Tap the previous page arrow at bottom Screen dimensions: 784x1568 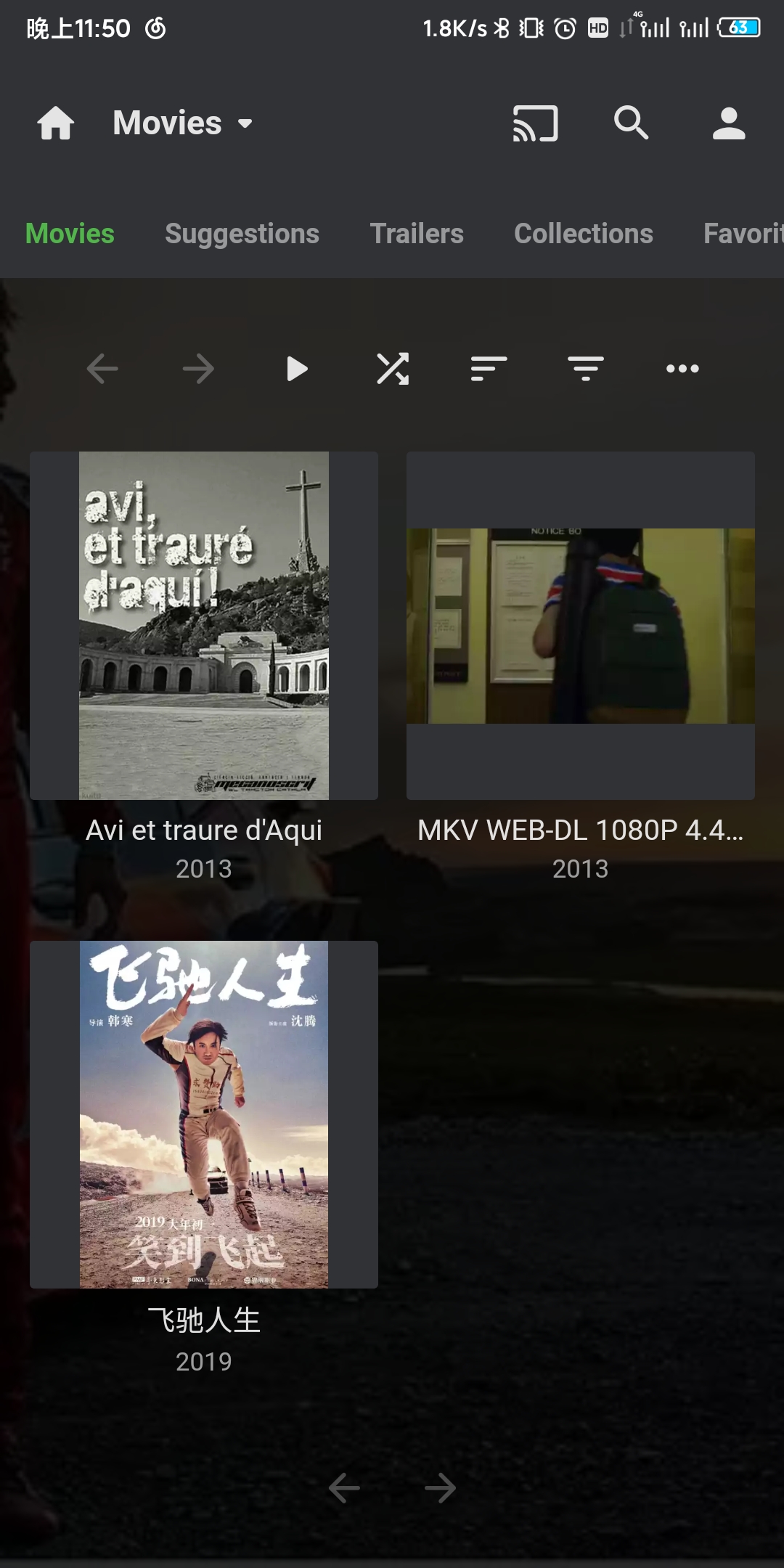coord(344,1488)
